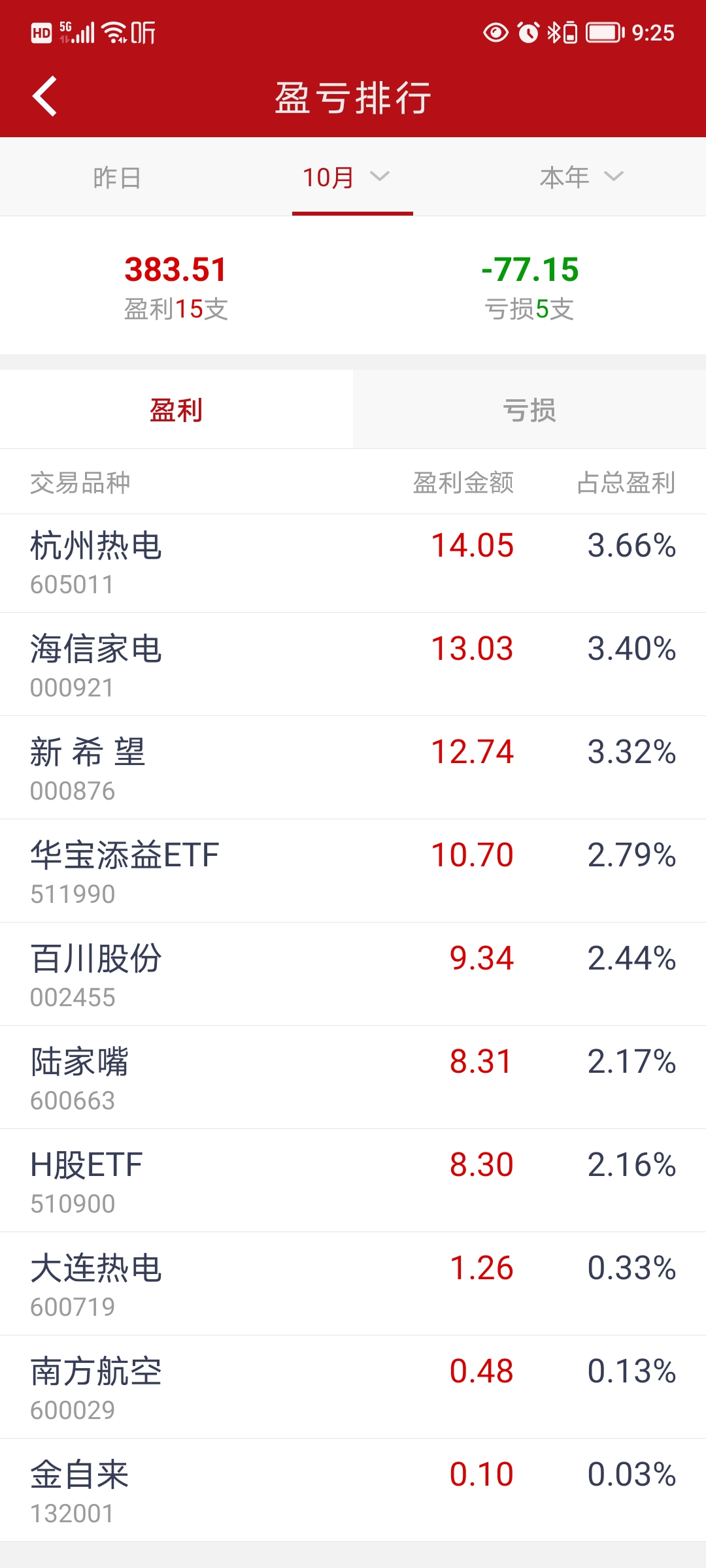Go back using the top-left arrow

[x=44, y=97]
